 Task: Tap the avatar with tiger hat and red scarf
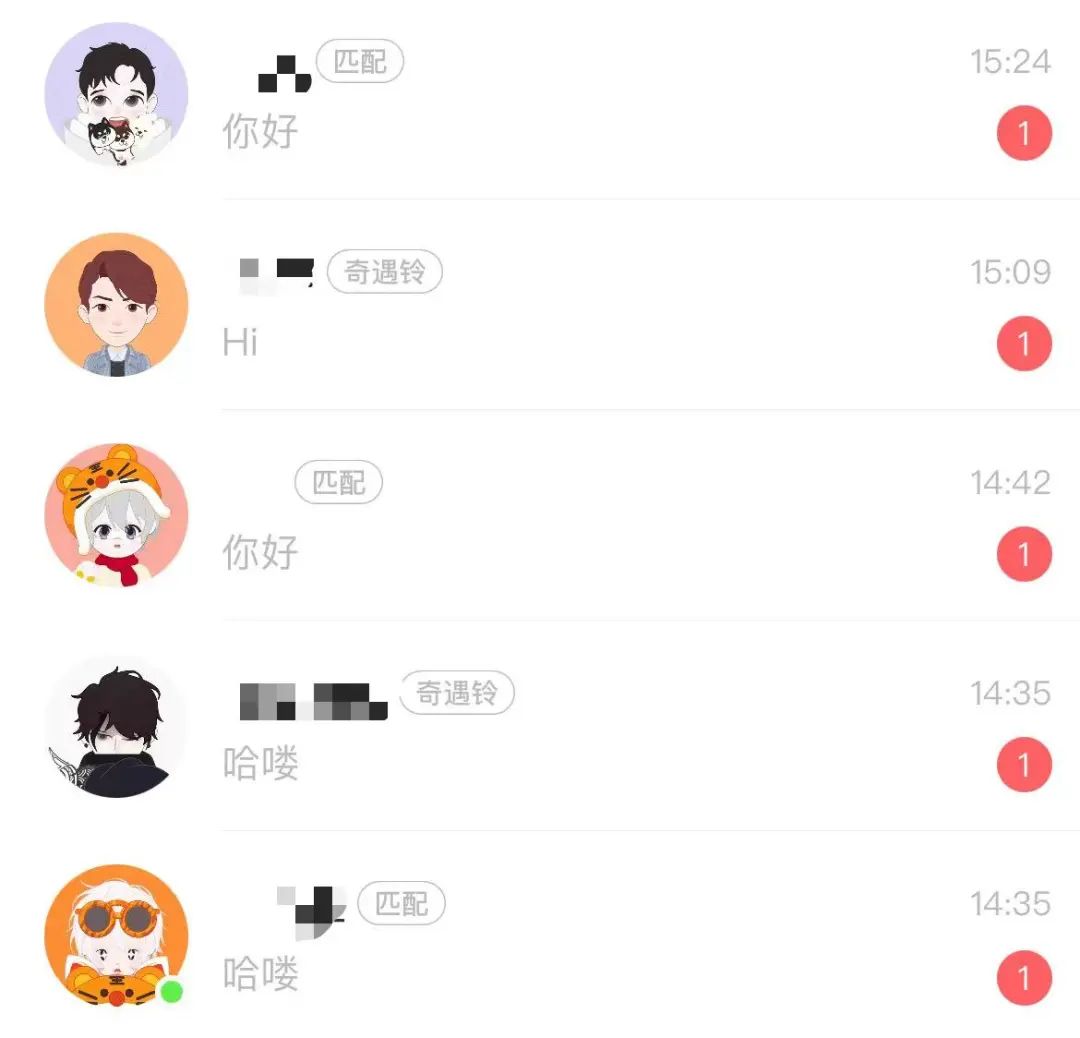click(x=116, y=515)
